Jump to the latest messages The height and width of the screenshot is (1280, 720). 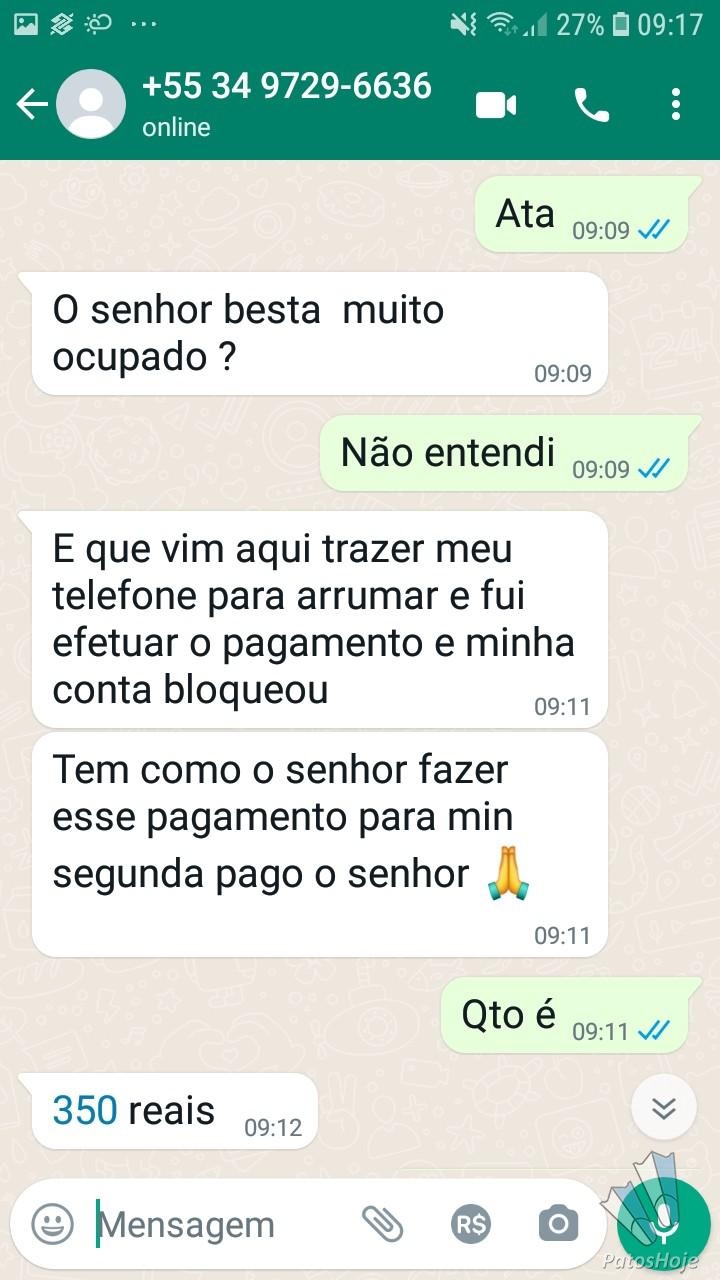[664, 1108]
